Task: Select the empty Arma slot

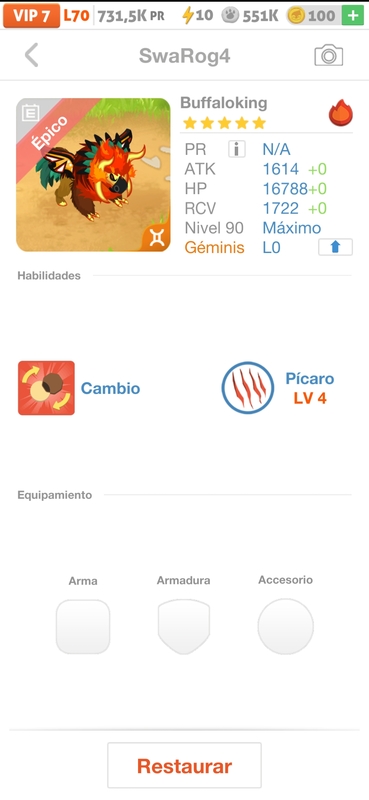Action: coord(83,627)
